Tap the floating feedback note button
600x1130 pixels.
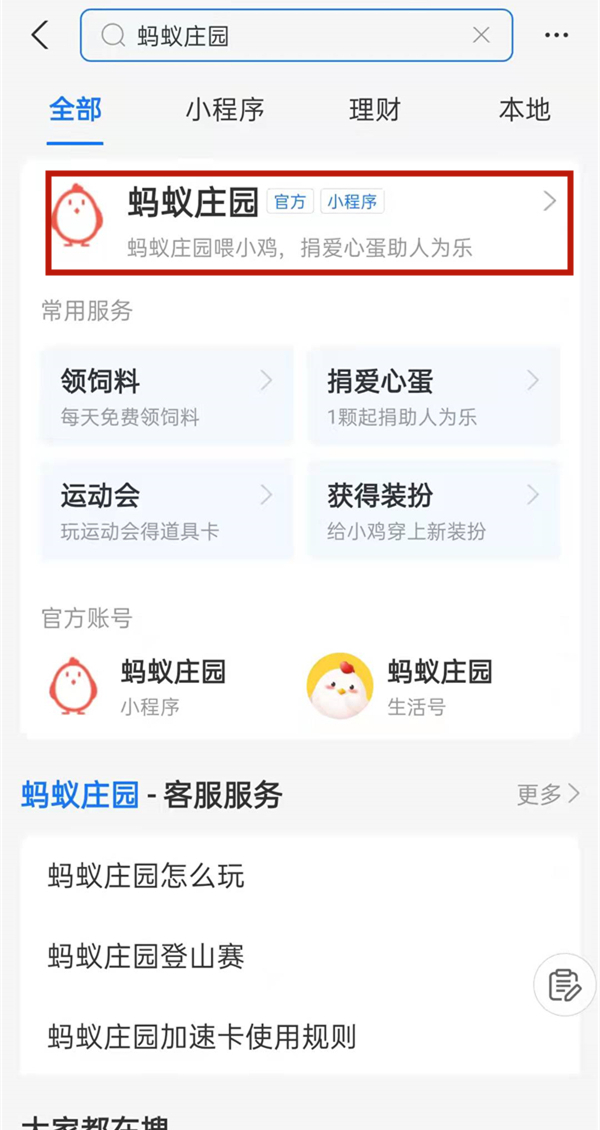pyautogui.click(x=564, y=985)
